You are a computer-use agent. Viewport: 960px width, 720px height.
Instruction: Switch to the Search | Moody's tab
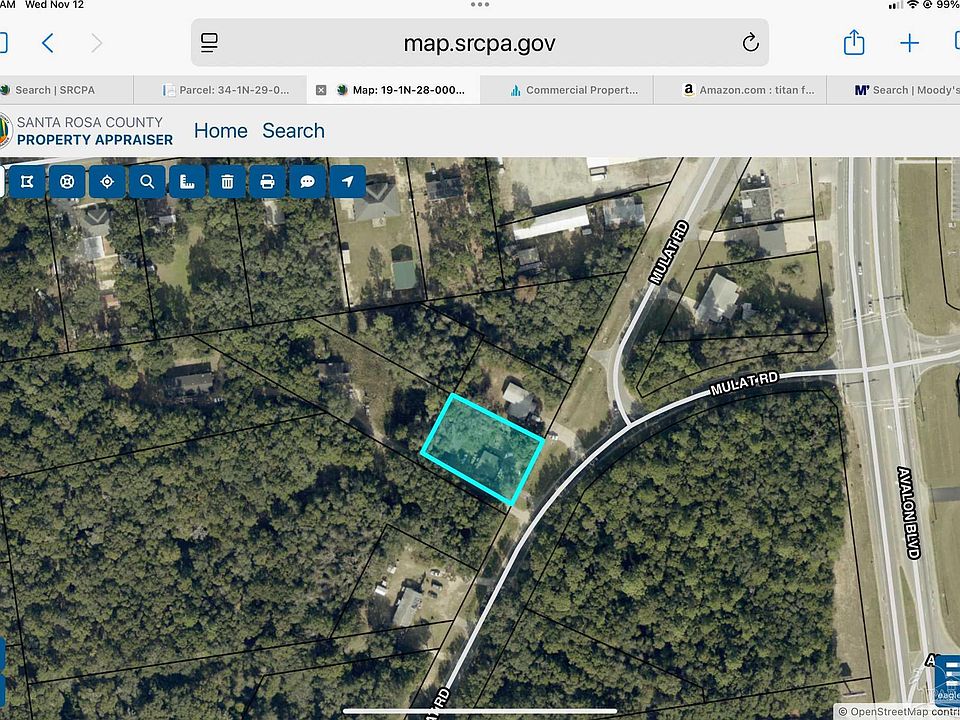(x=905, y=90)
